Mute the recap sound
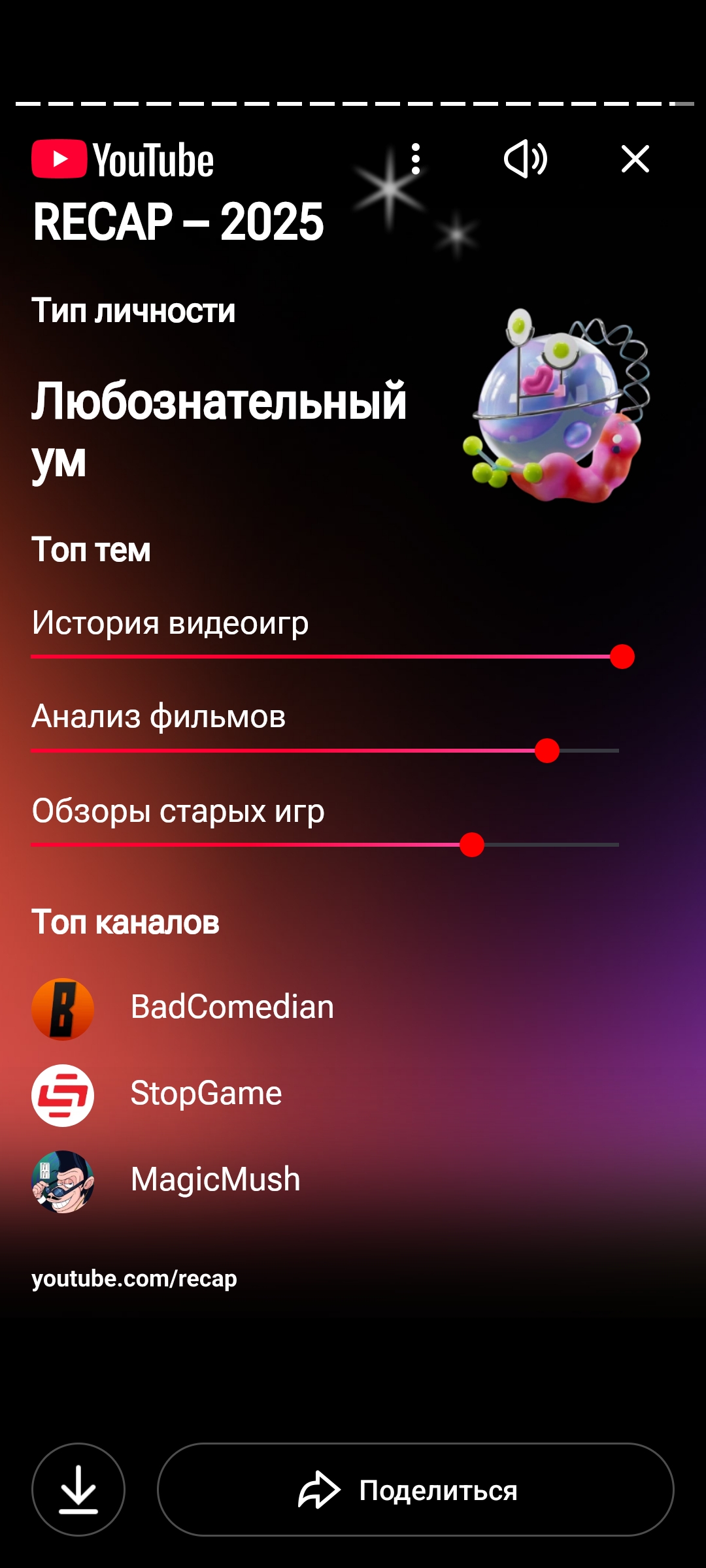The image size is (706, 1568). (x=525, y=159)
